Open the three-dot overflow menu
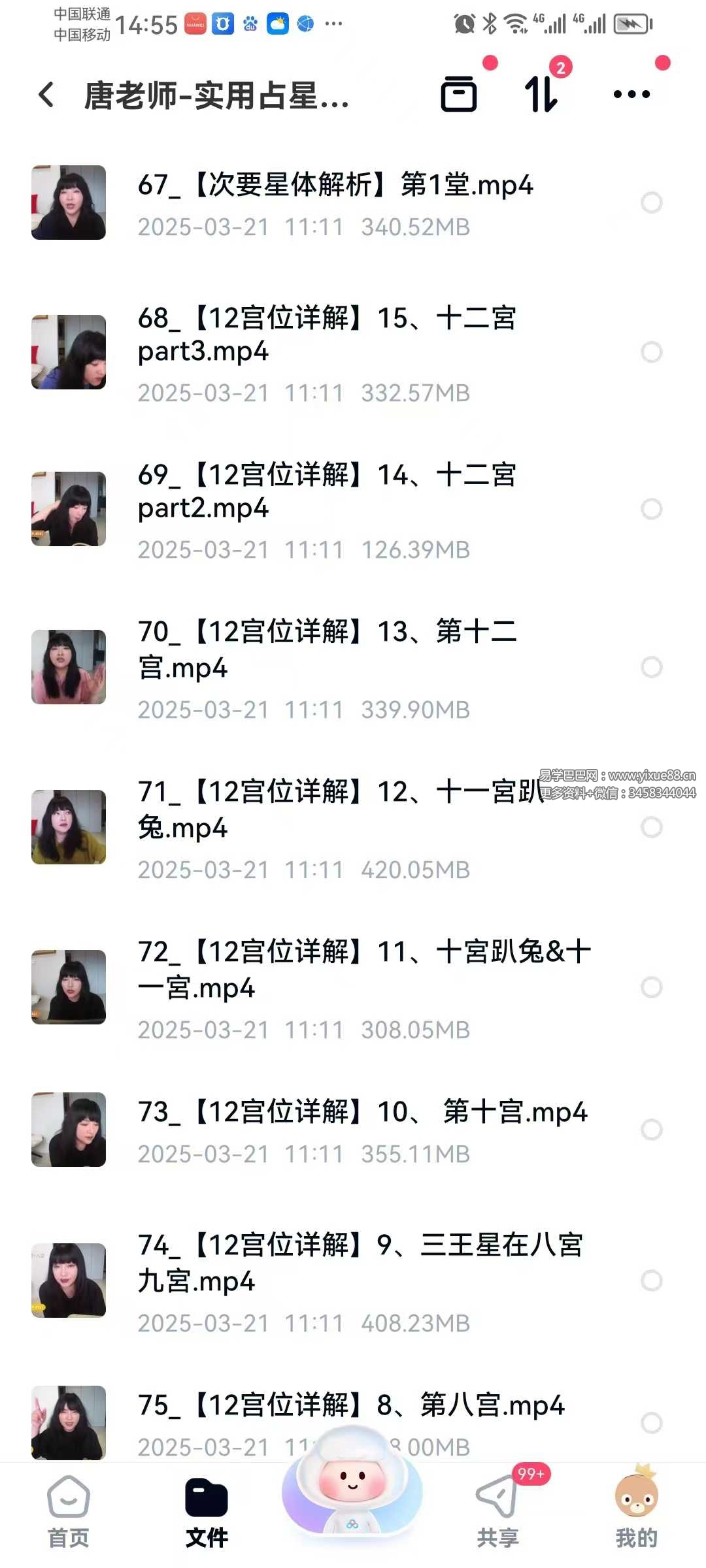Viewport: 706px width, 1568px height. (x=631, y=95)
